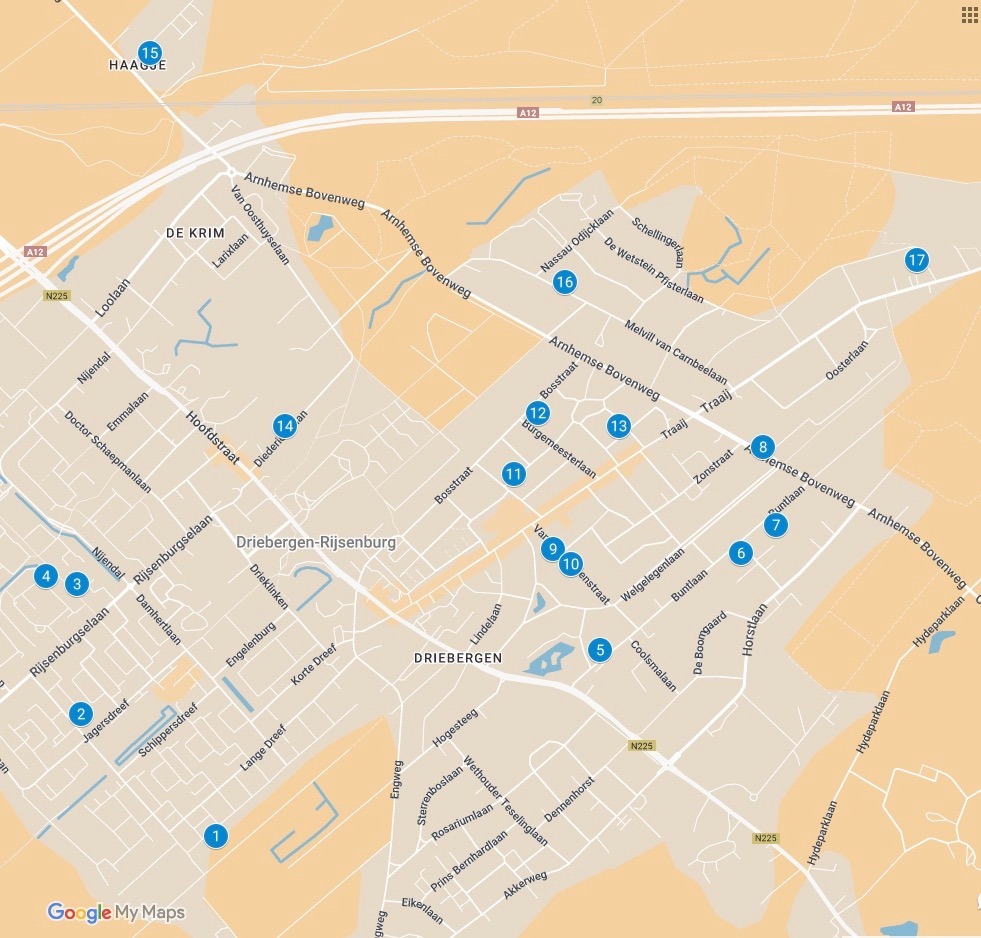Open map marker number 9
Viewport: 981px width, 938px height.
[551, 548]
